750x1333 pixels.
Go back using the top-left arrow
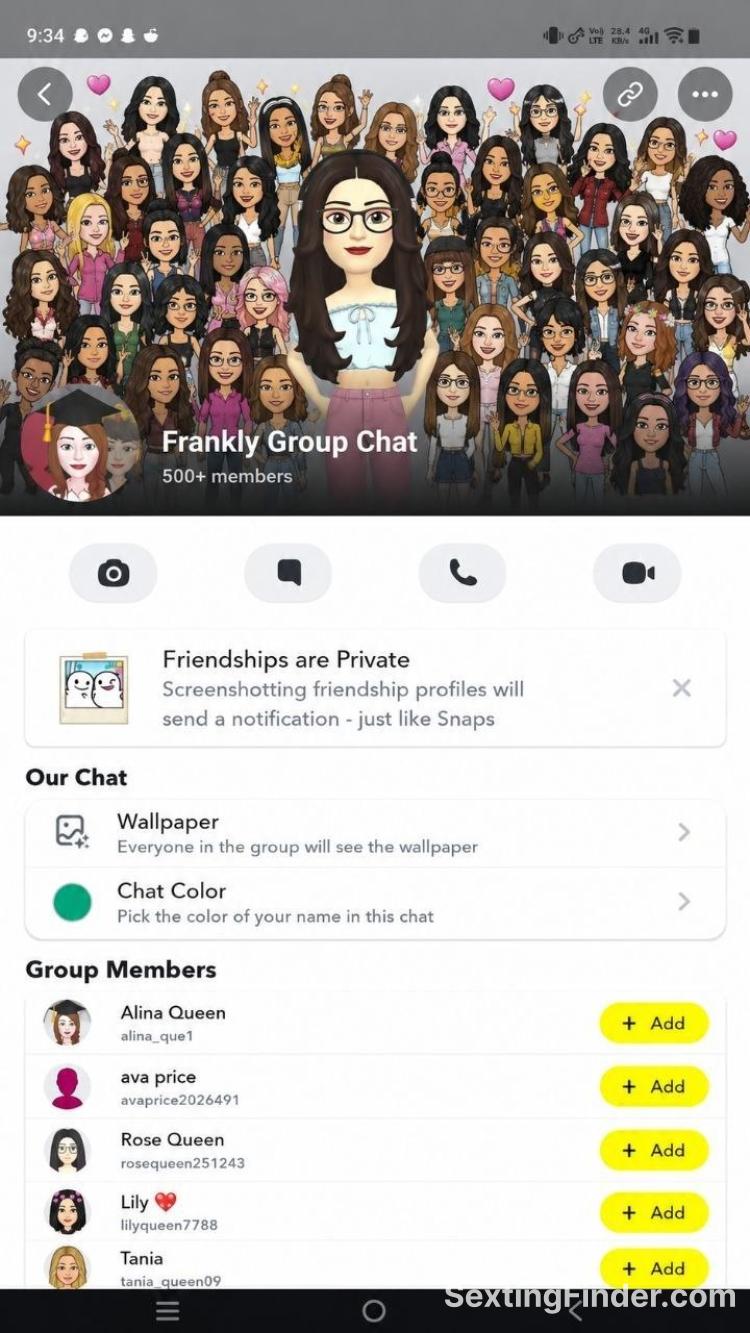pyautogui.click(x=45, y=95)
